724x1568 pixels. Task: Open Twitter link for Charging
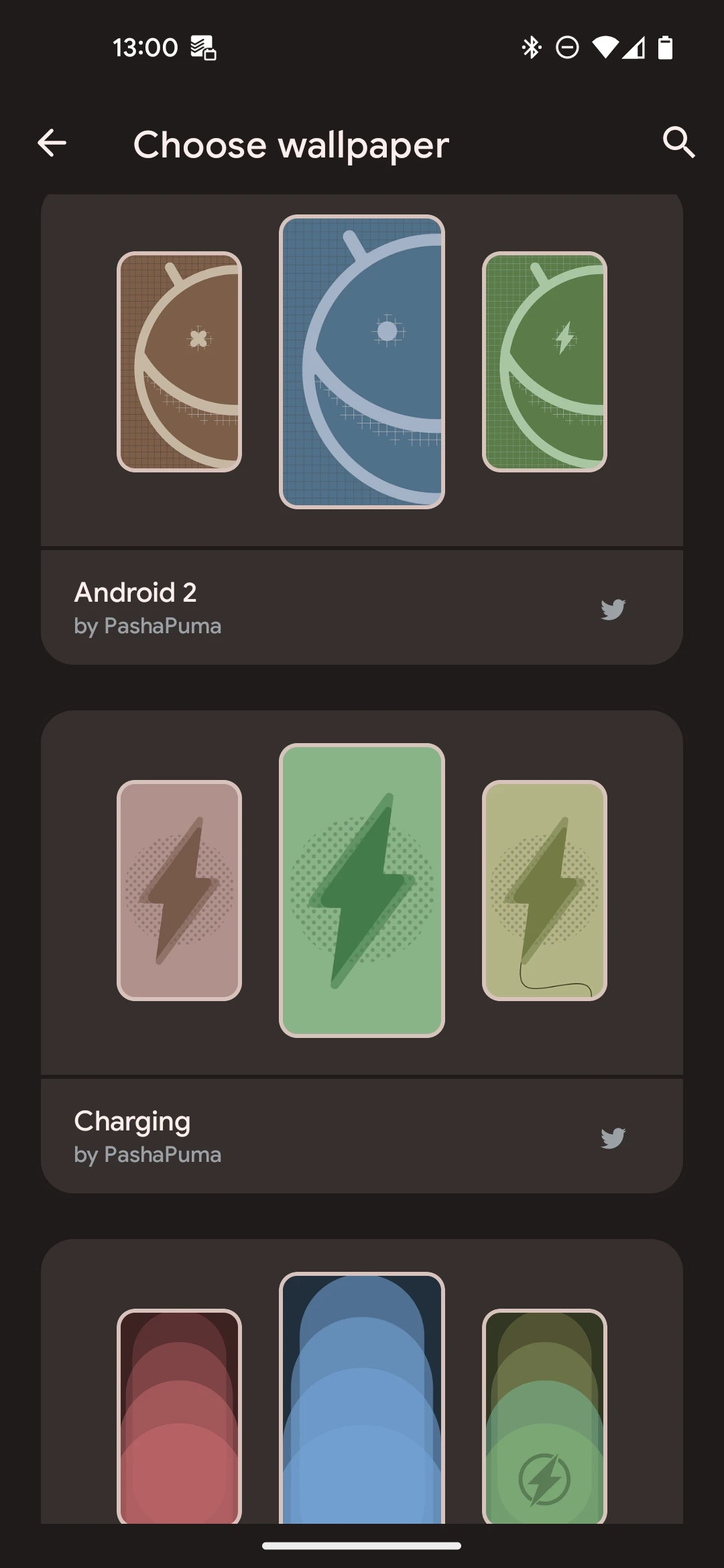(x=613, y=1137)
